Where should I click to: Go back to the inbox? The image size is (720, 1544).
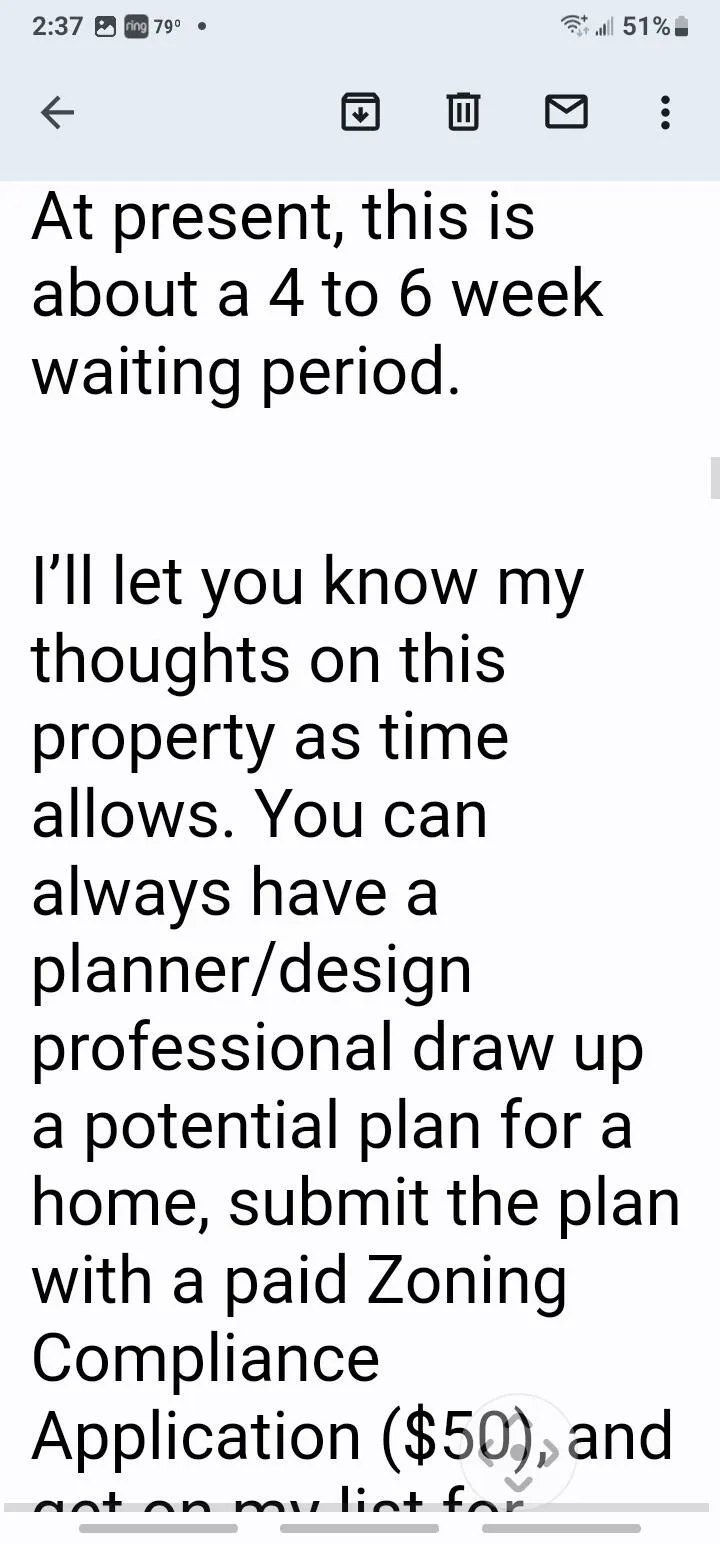[x=57, y=113]
